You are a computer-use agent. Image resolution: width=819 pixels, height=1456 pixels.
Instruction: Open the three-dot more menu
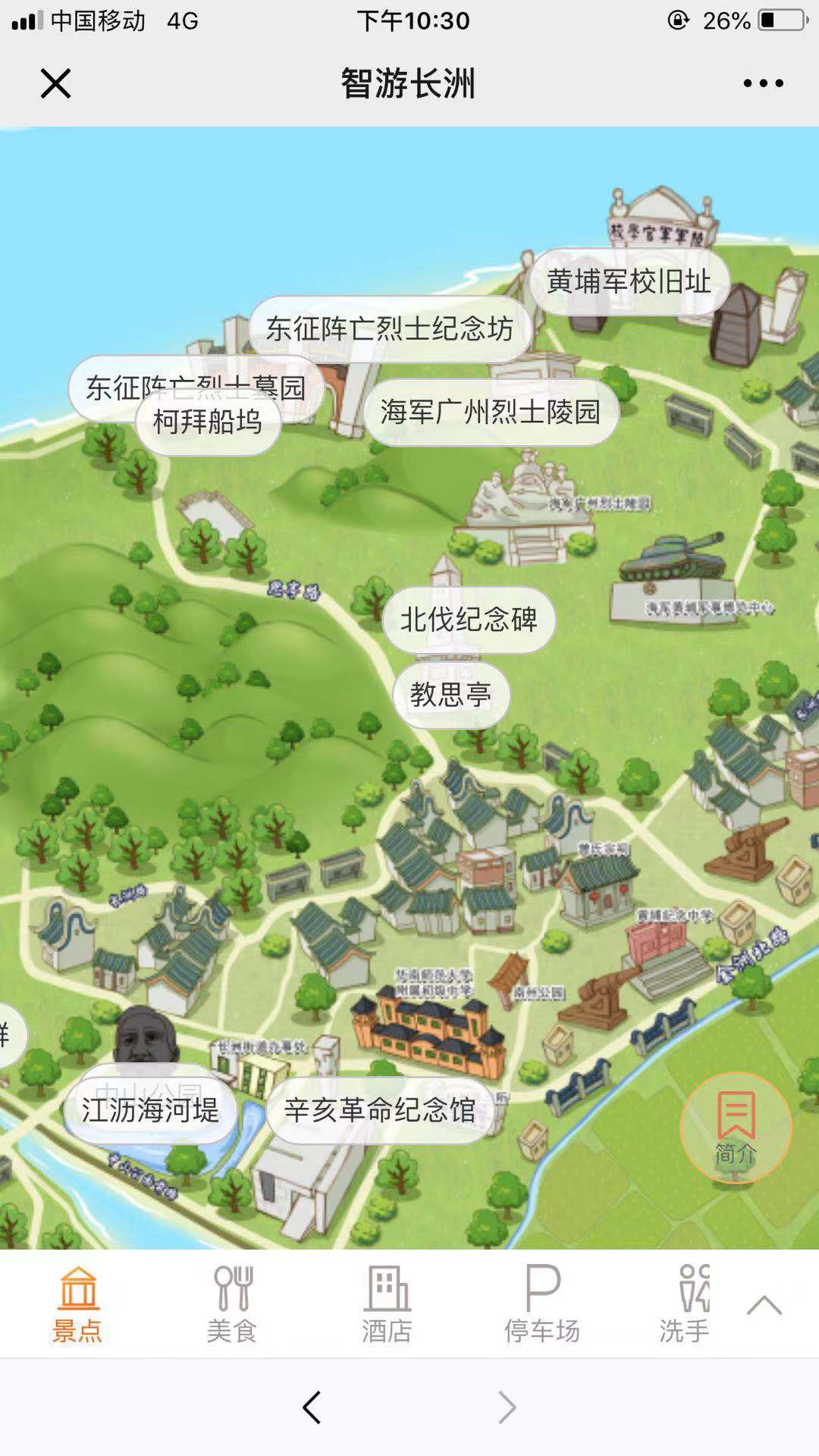pos(763,83)
